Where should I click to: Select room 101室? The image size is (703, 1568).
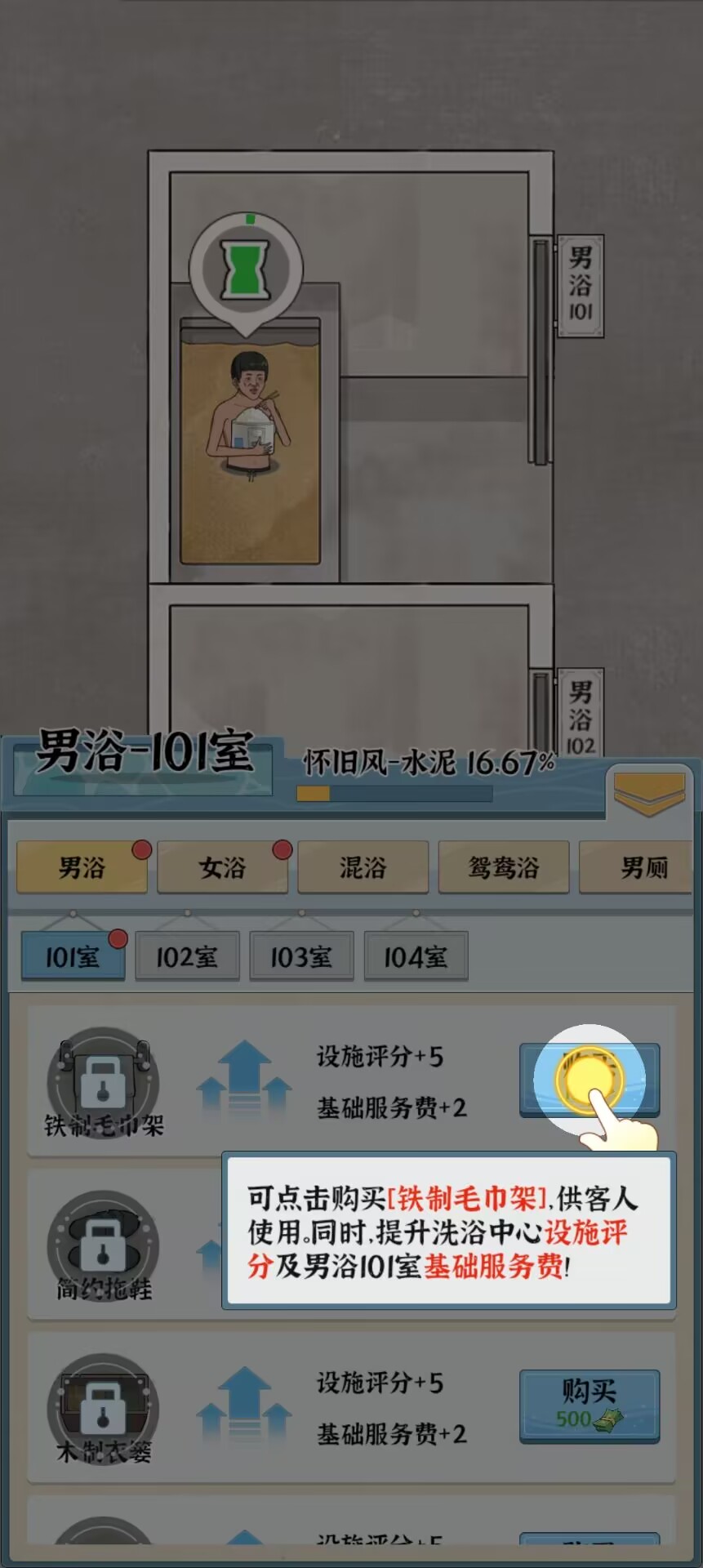73,956
